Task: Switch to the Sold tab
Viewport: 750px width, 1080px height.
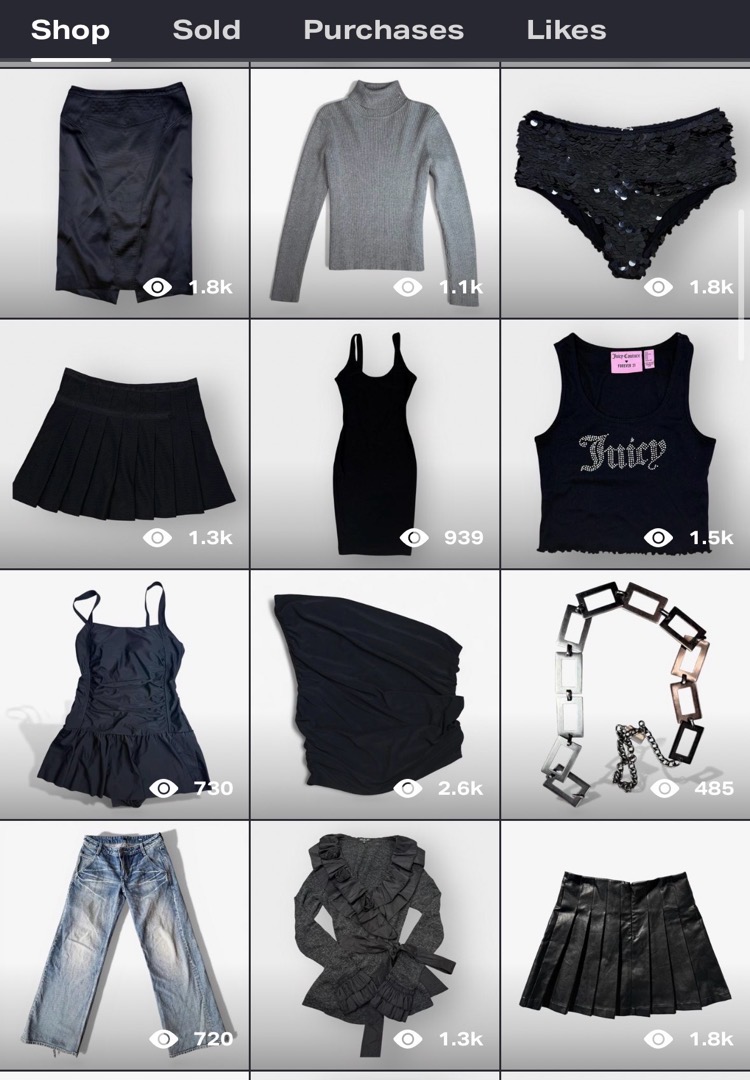Action: (206, 30)
